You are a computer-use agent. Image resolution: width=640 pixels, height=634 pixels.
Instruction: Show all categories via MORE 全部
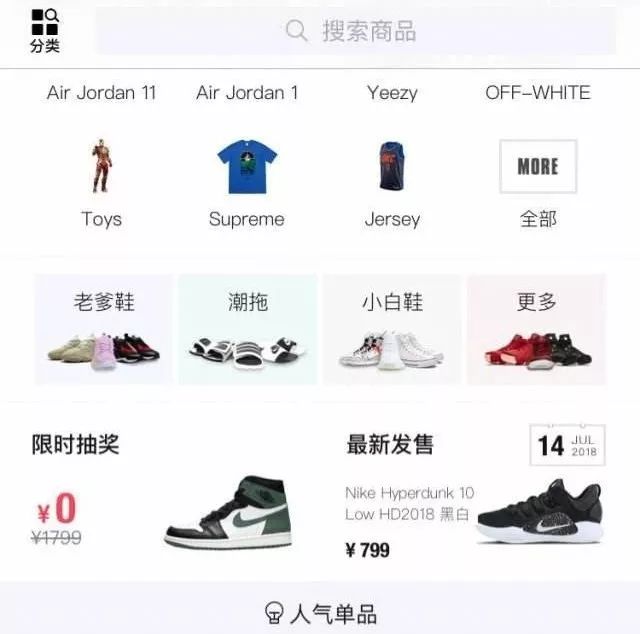(538, 184)
